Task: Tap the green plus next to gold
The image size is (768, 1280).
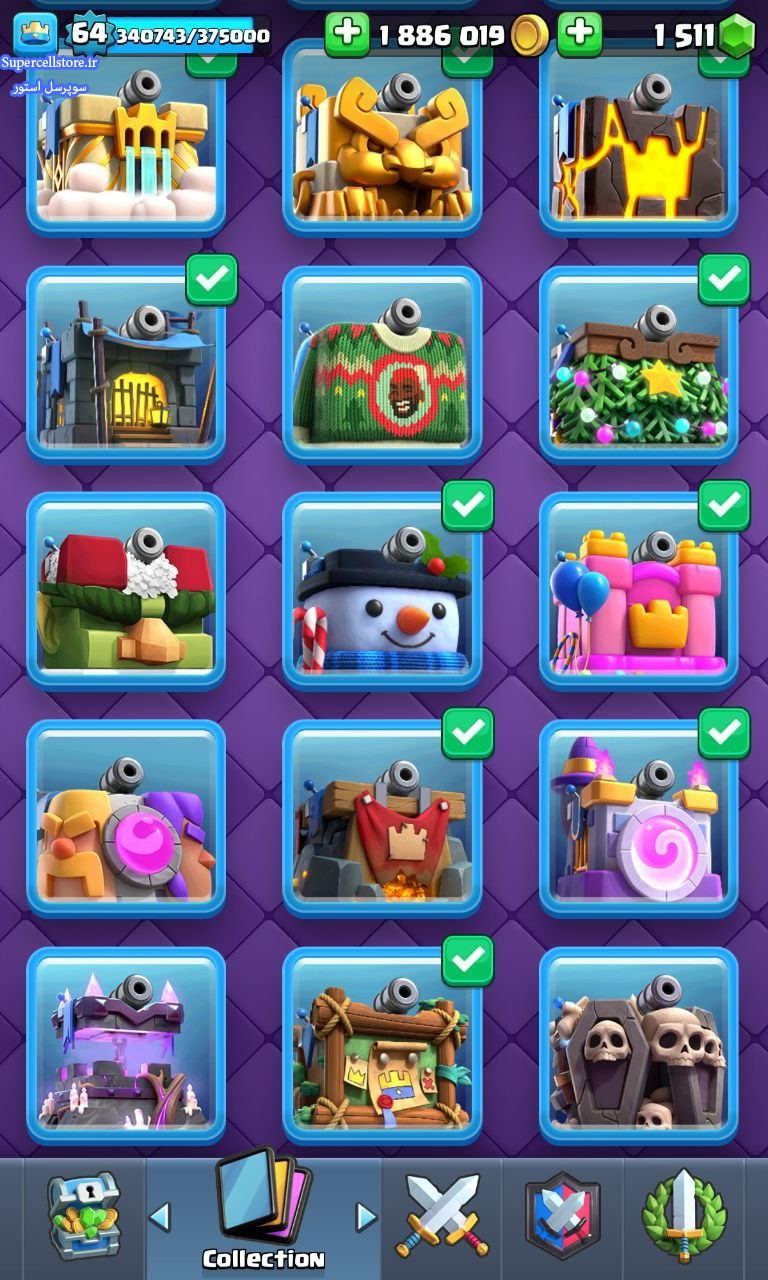Action: 347,34
